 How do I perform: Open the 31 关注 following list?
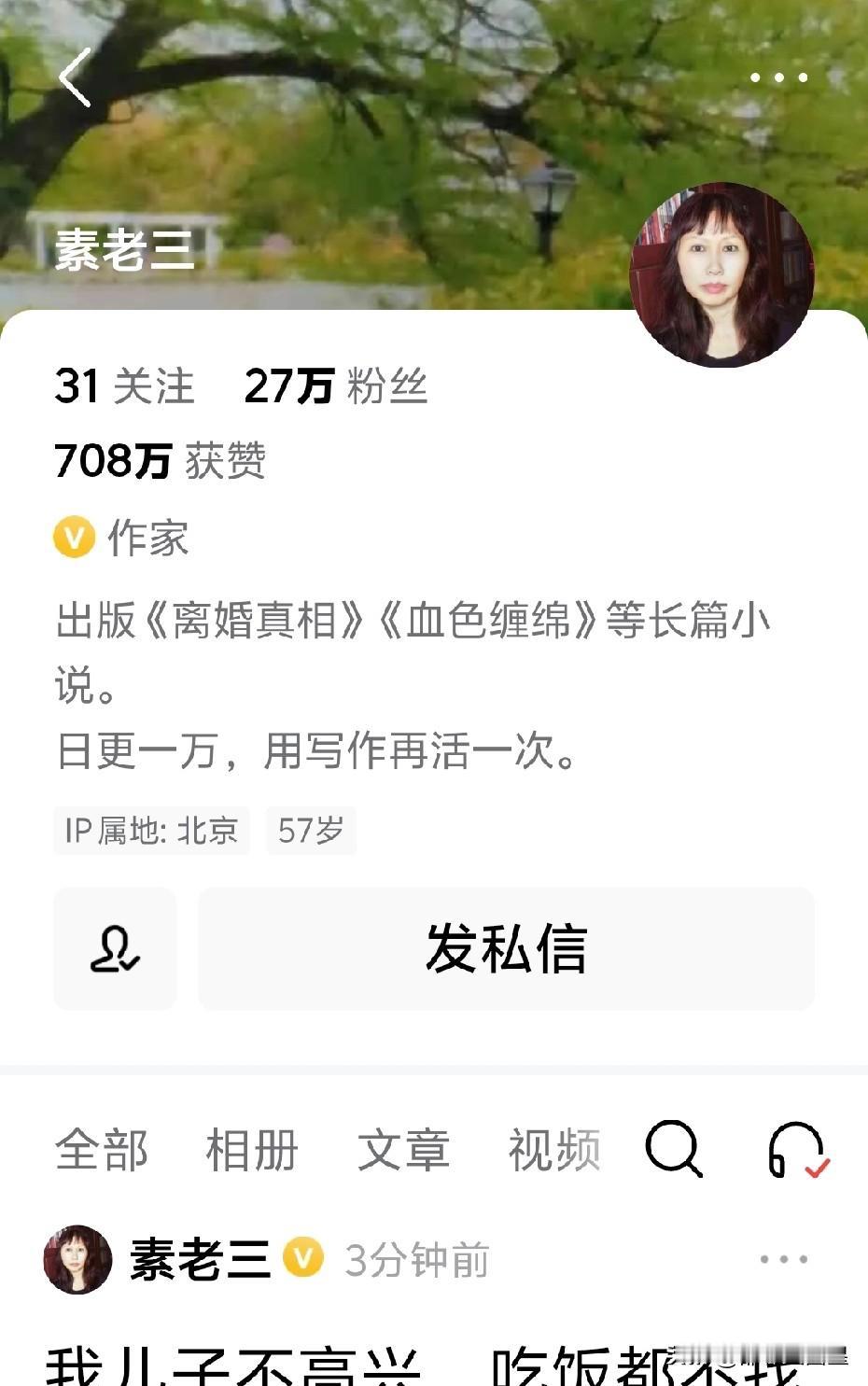point(124,385)
